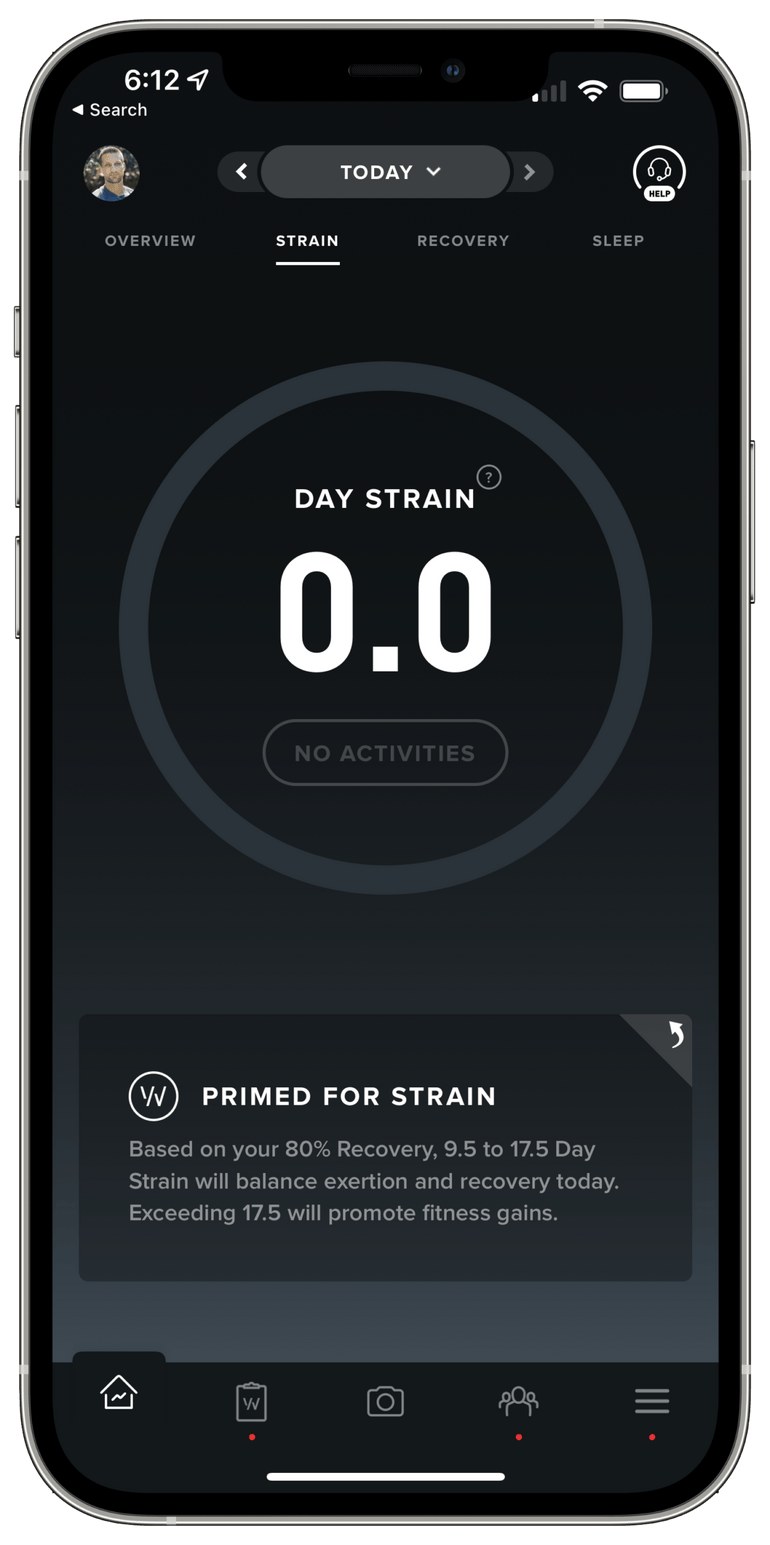Open the home chart tab
770x1545 pixels.
[x=119, y=1393]
